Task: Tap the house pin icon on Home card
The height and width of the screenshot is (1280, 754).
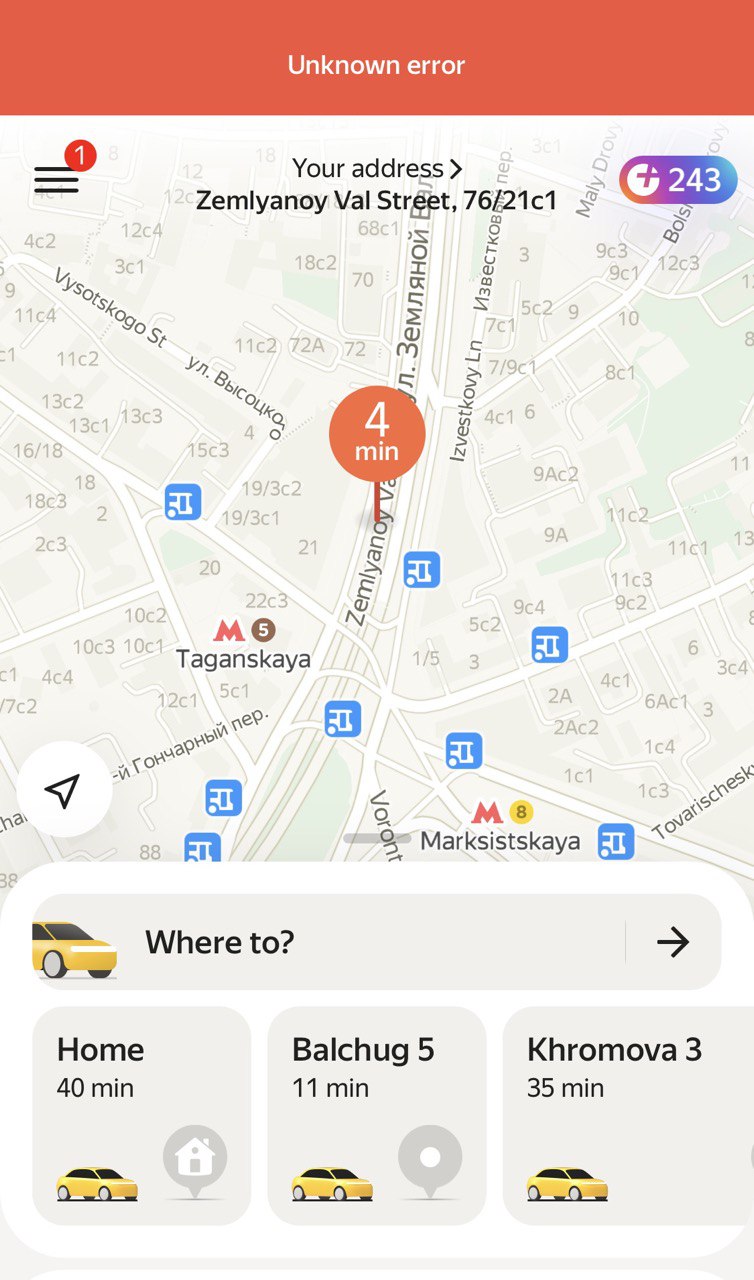Action: pyautogui.click(x=194, y=1158)
